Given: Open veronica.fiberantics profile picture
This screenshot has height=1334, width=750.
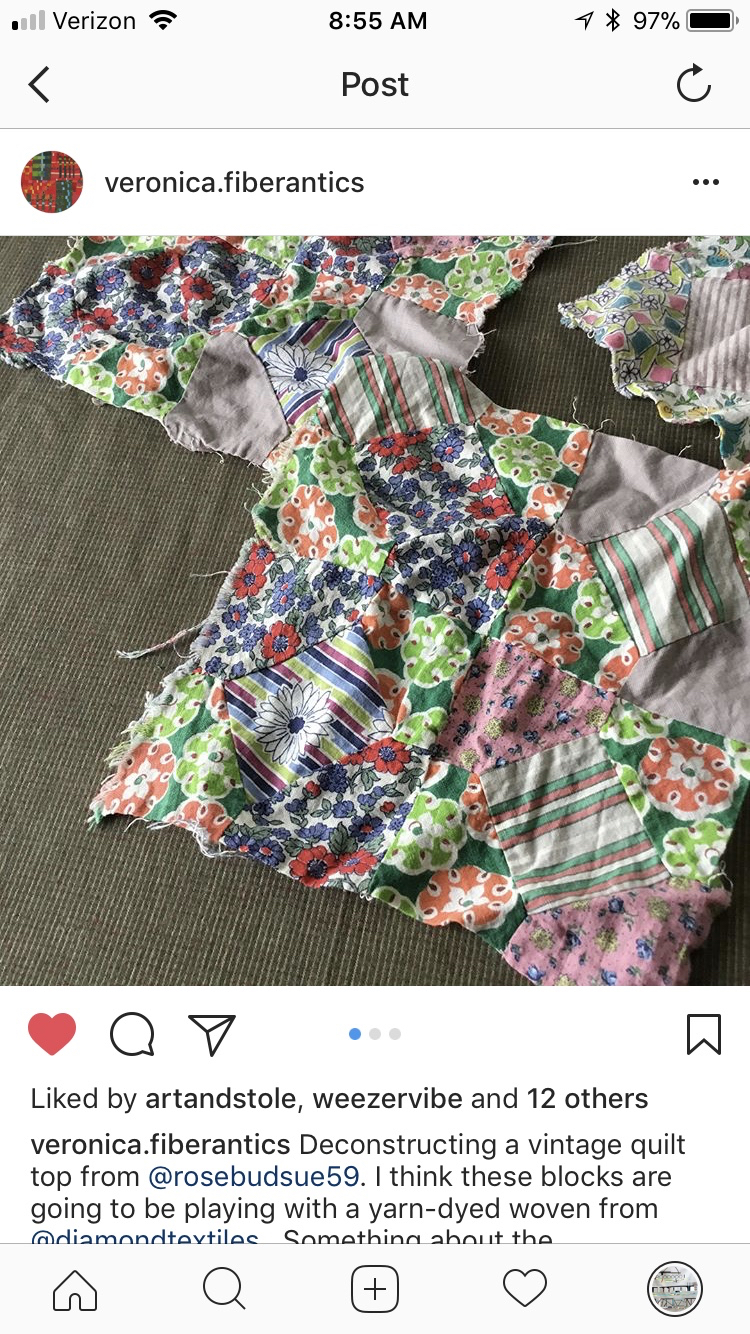Looking at the screenshot, I should (x=51, y=182).
